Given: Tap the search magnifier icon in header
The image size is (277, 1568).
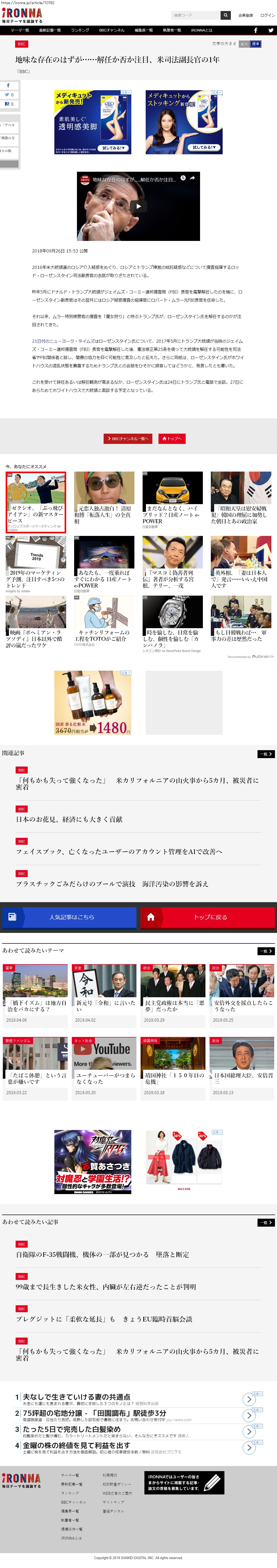Looking at the screenshot, I should point(225,15).
